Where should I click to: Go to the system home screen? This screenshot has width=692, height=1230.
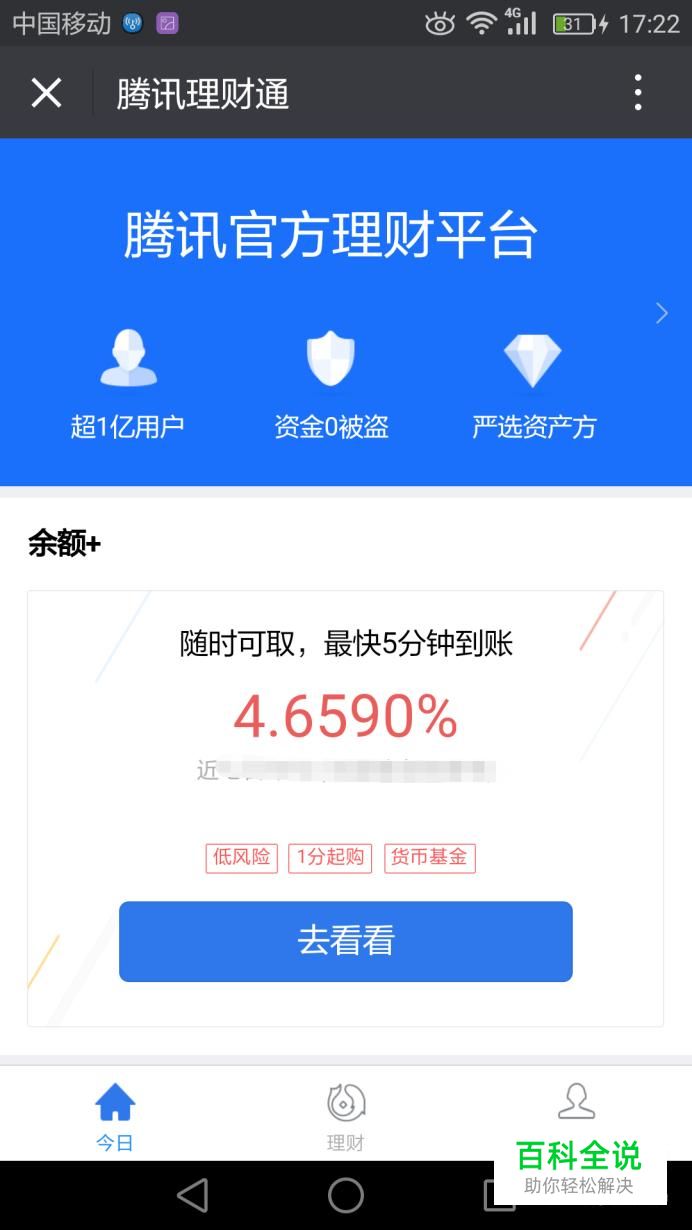[346, 1195]
